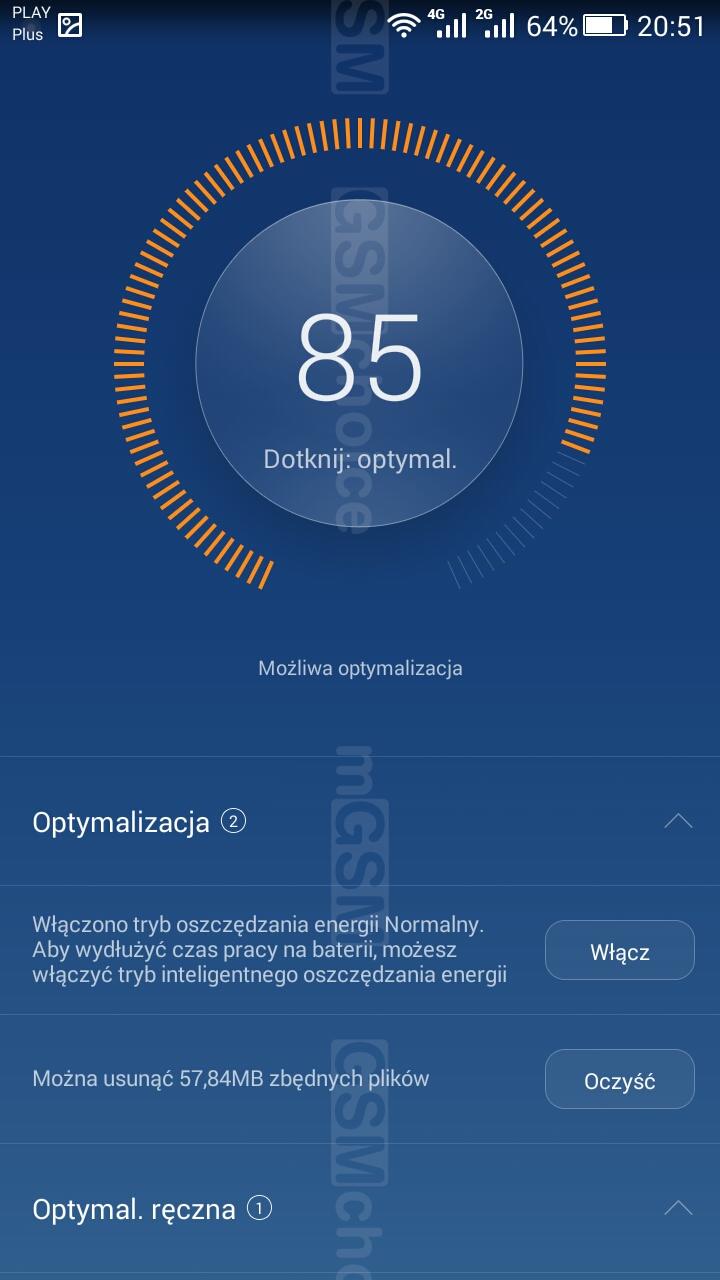The image size is (720, 1280).
Task: Tap Oczyść to clear 57,84MB of files
Action: [619, 1080]
